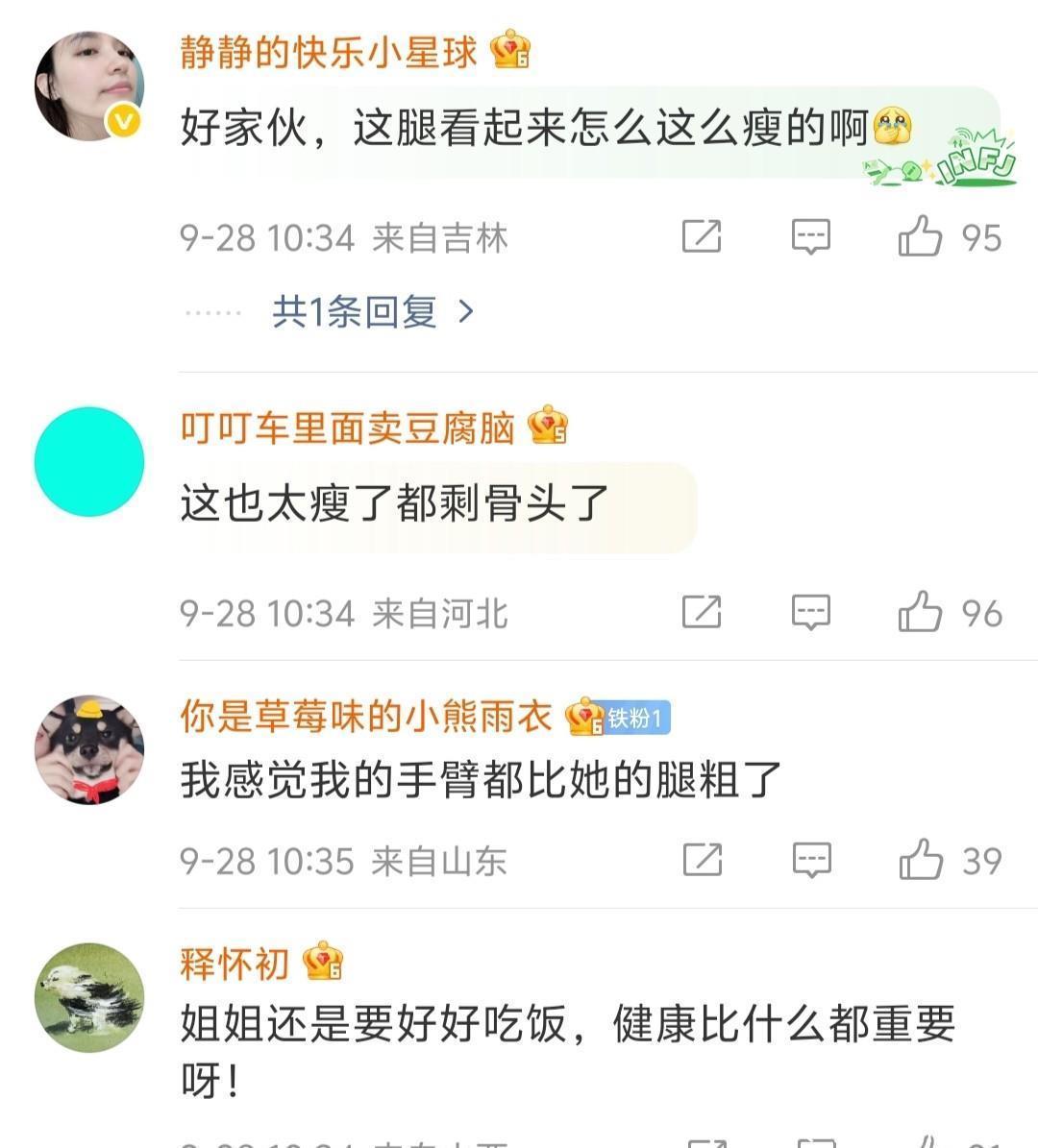
Task: View 叮叮车里面卖豆腐脑's username profile
Action: (348, 427)
